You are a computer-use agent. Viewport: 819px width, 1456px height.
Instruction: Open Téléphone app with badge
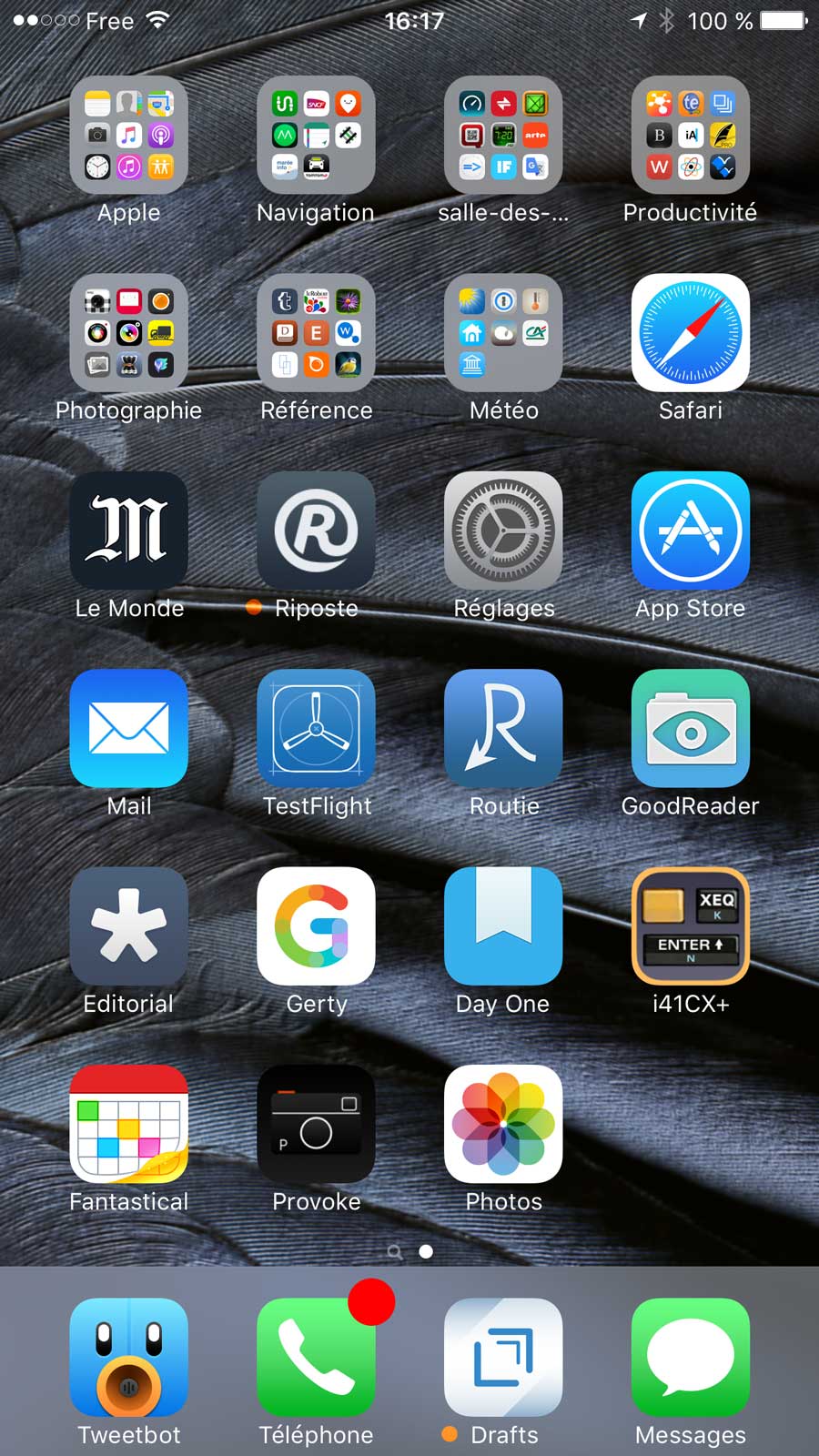(x=316, y=1358)
